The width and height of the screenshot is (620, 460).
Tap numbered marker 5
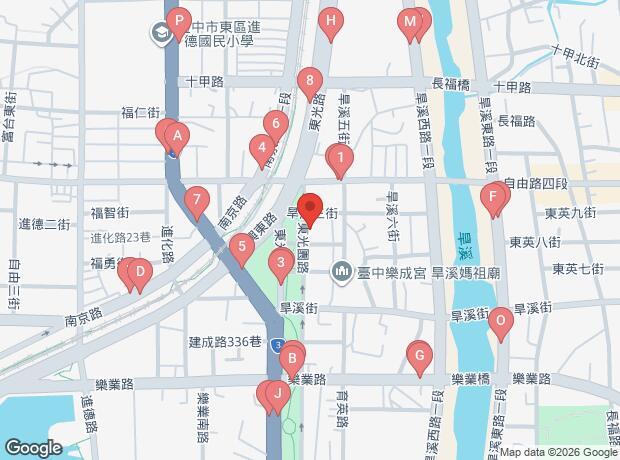coord(240,247)
